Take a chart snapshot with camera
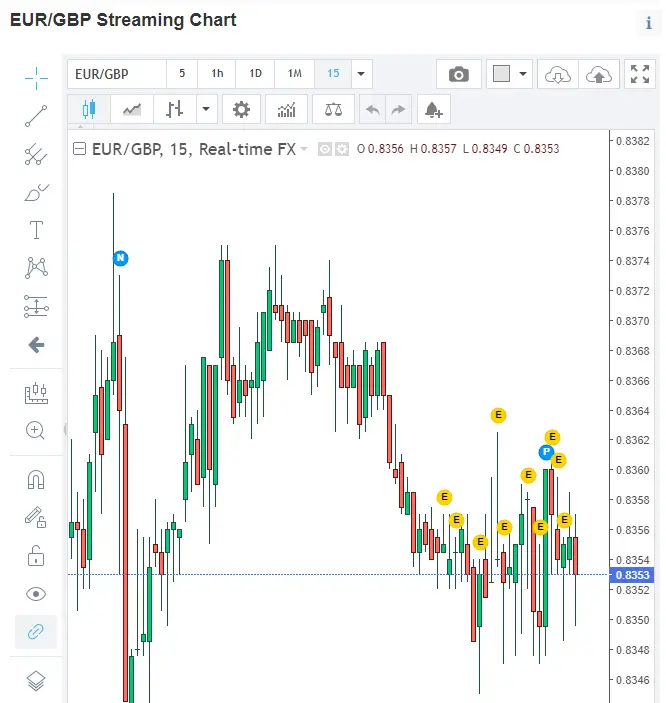This screenshot has height=703, width=666. (x=459, y=74)
